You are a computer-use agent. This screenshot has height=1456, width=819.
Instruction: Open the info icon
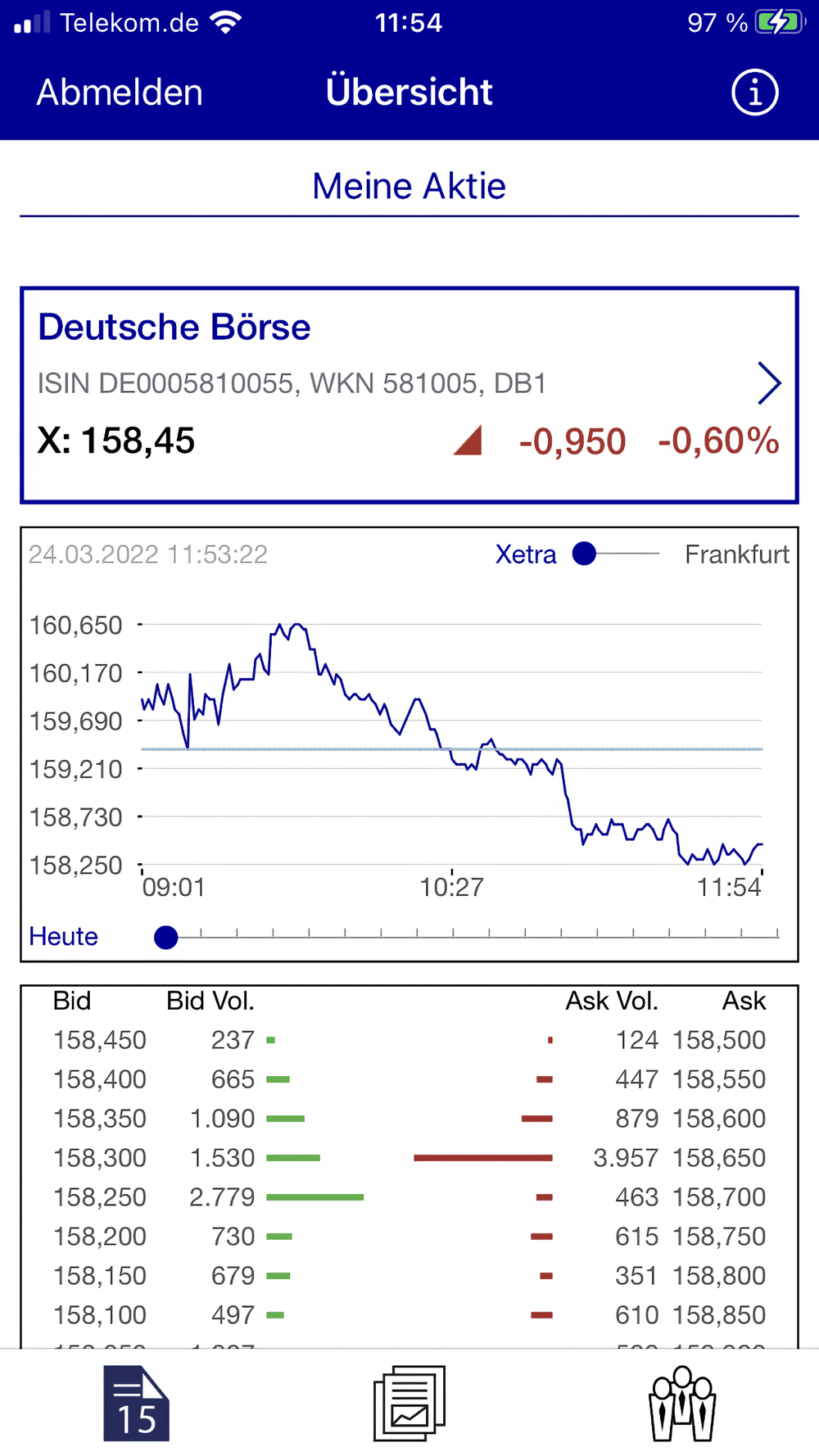click(x=754, y=93)
